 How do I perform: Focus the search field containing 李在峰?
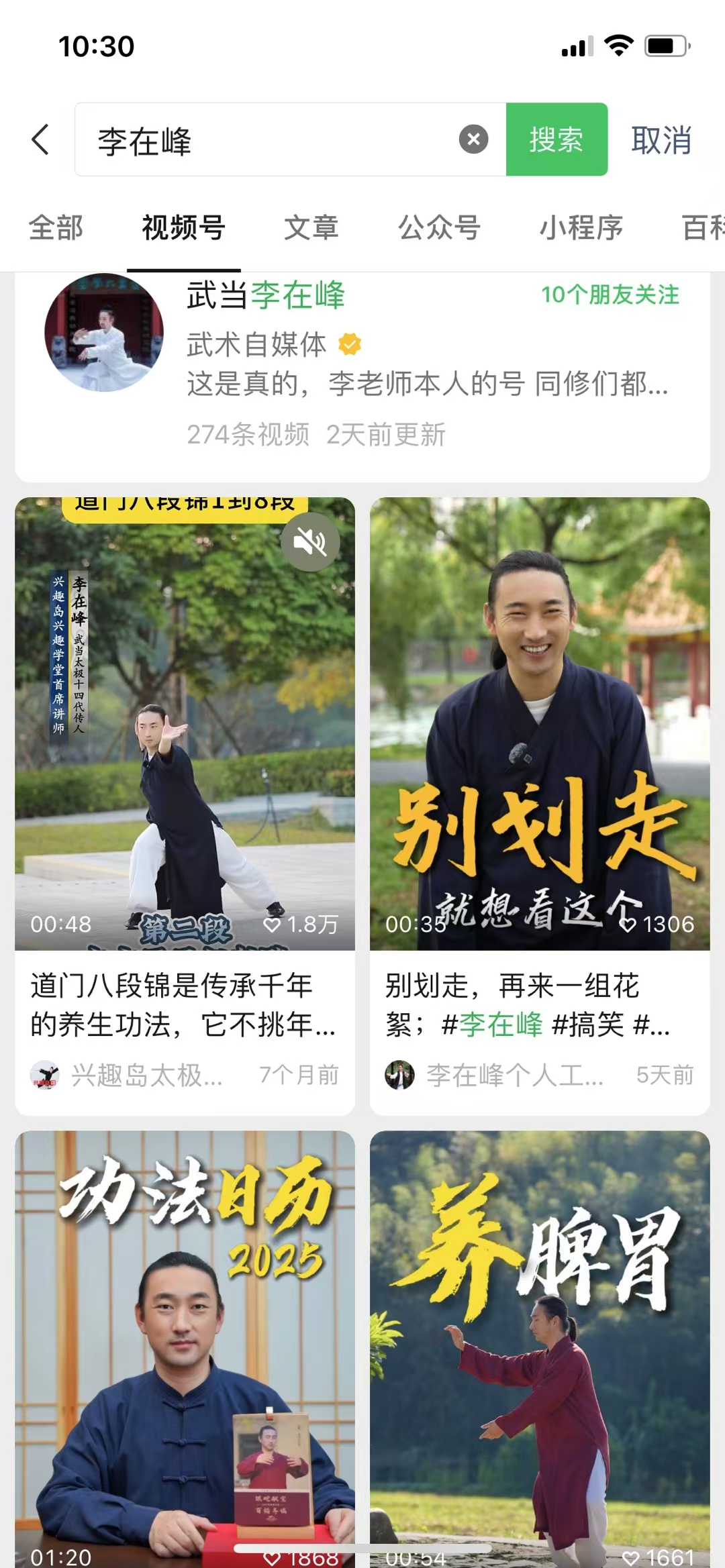click(269, 140)
